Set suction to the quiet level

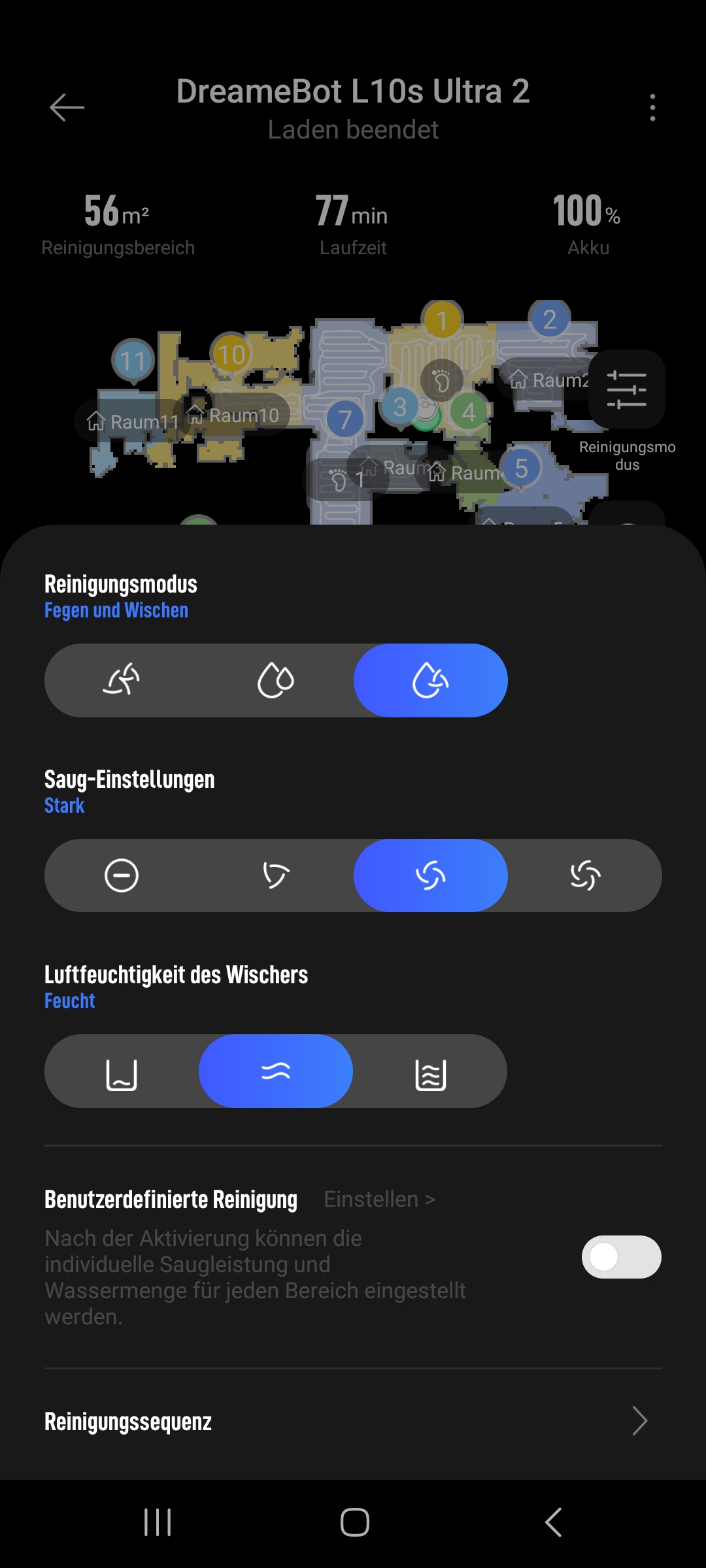pos(122,875)
